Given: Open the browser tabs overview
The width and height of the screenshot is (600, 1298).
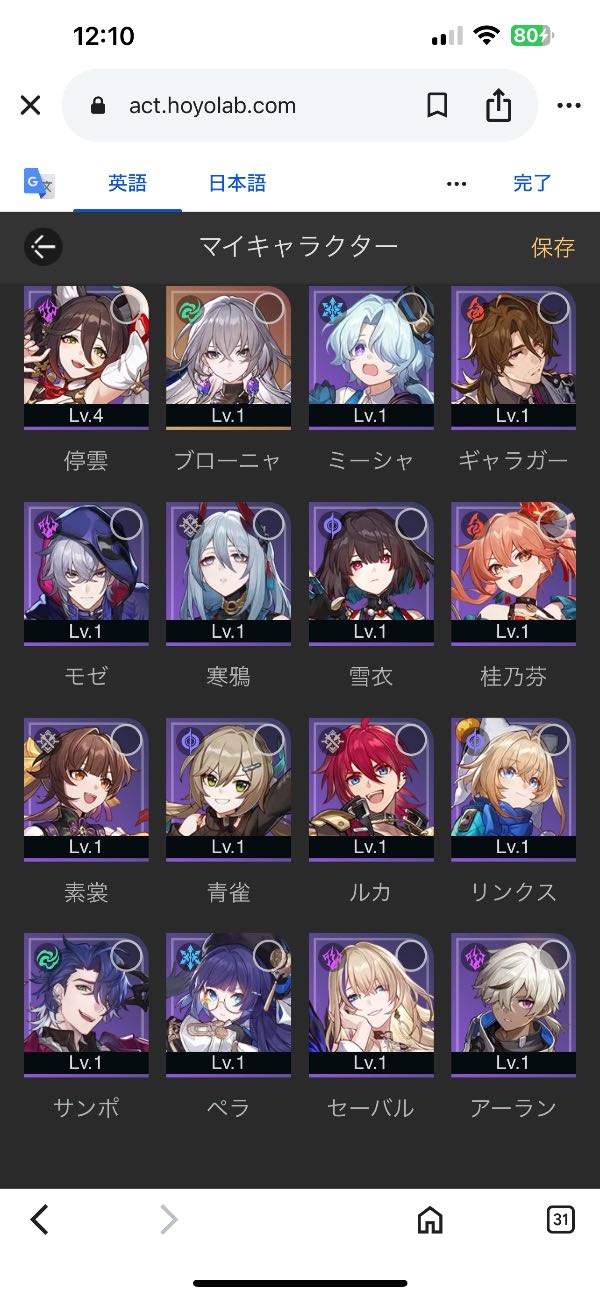Looking at the screenshot, I should [x=561, y=1219].
